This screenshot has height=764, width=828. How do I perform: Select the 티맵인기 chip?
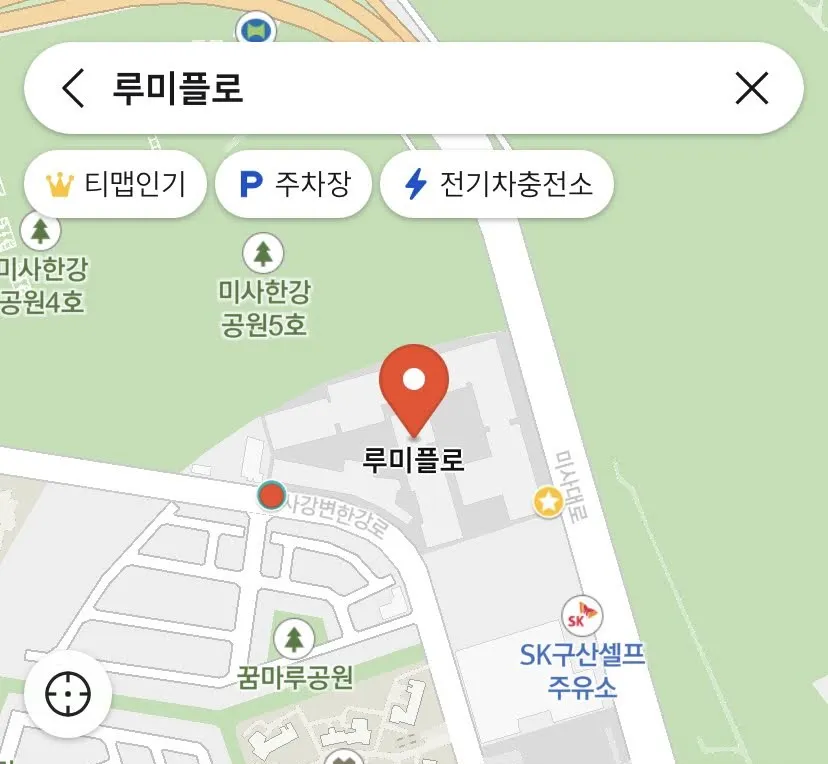115,185
